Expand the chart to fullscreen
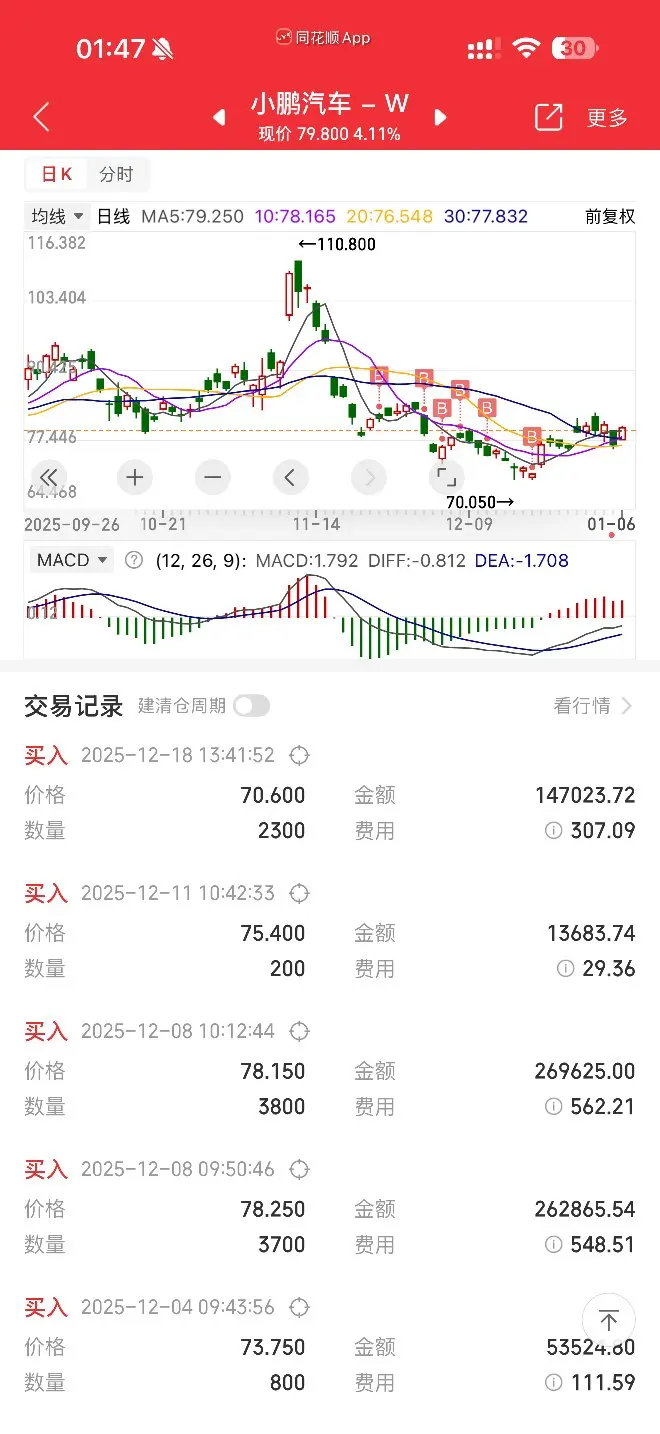The width and height of the screenshot is (660, 1434). (446, 477)
